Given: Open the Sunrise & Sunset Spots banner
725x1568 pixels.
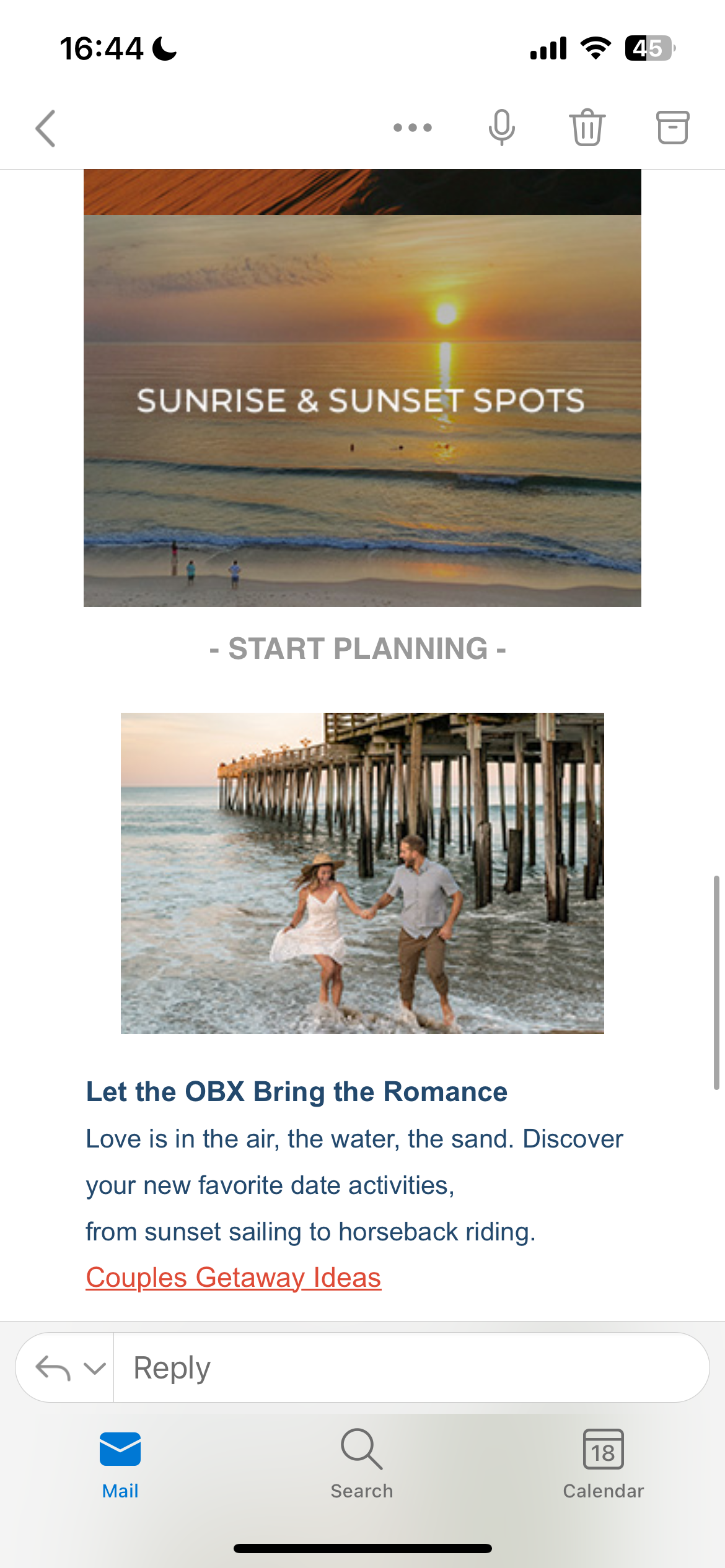Looking at the screenshot, I should 362,410.
